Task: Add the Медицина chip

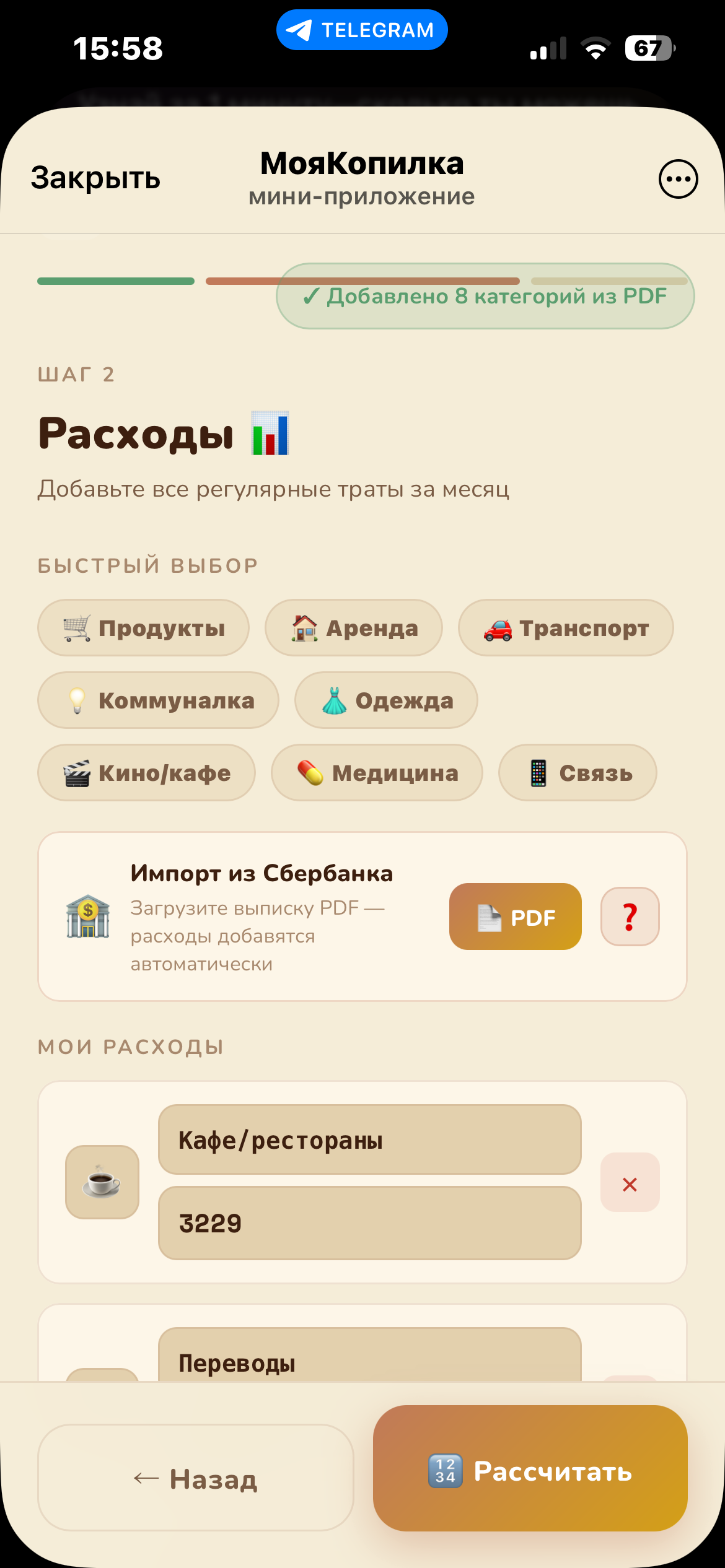Action: click(x=377, y=773)
